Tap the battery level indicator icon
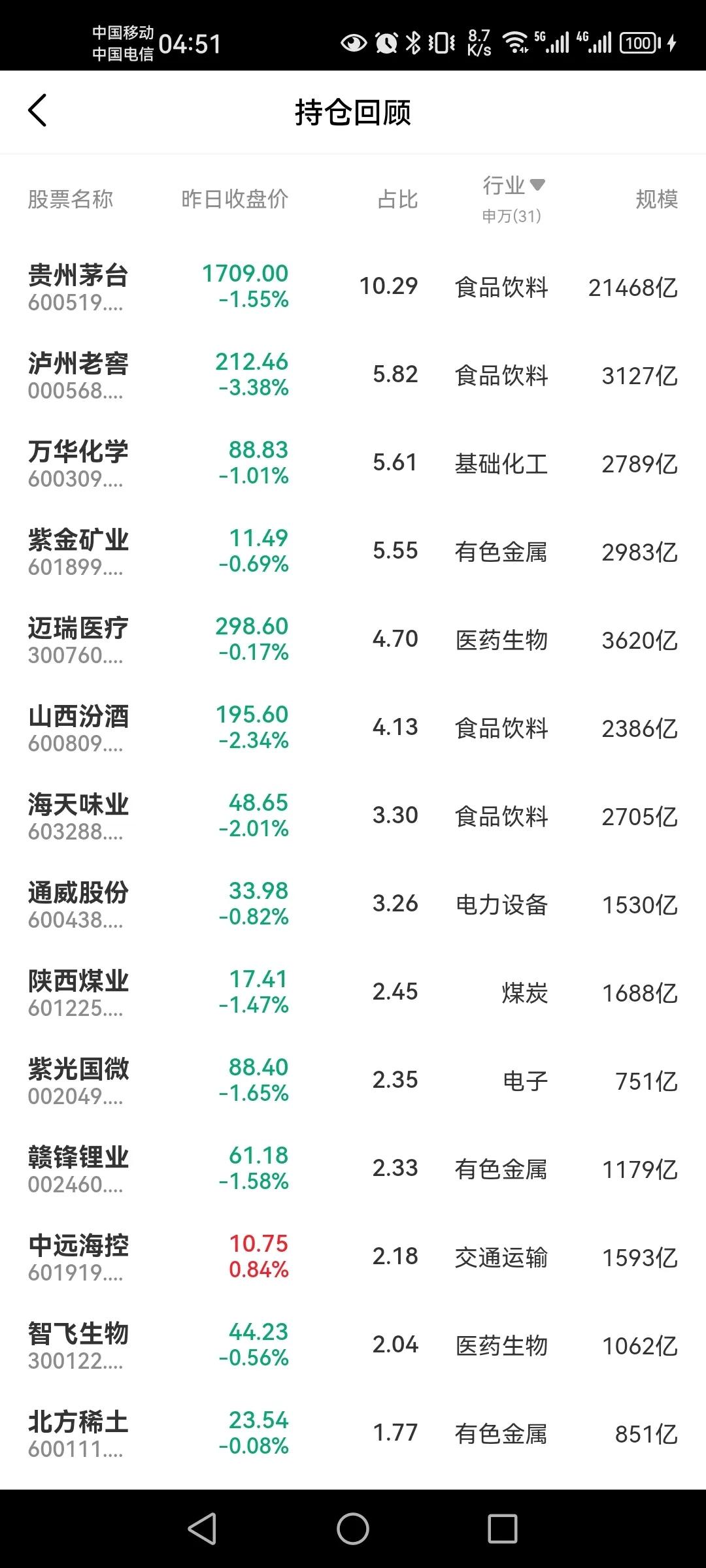706x1568 pixels. point(639,42)
